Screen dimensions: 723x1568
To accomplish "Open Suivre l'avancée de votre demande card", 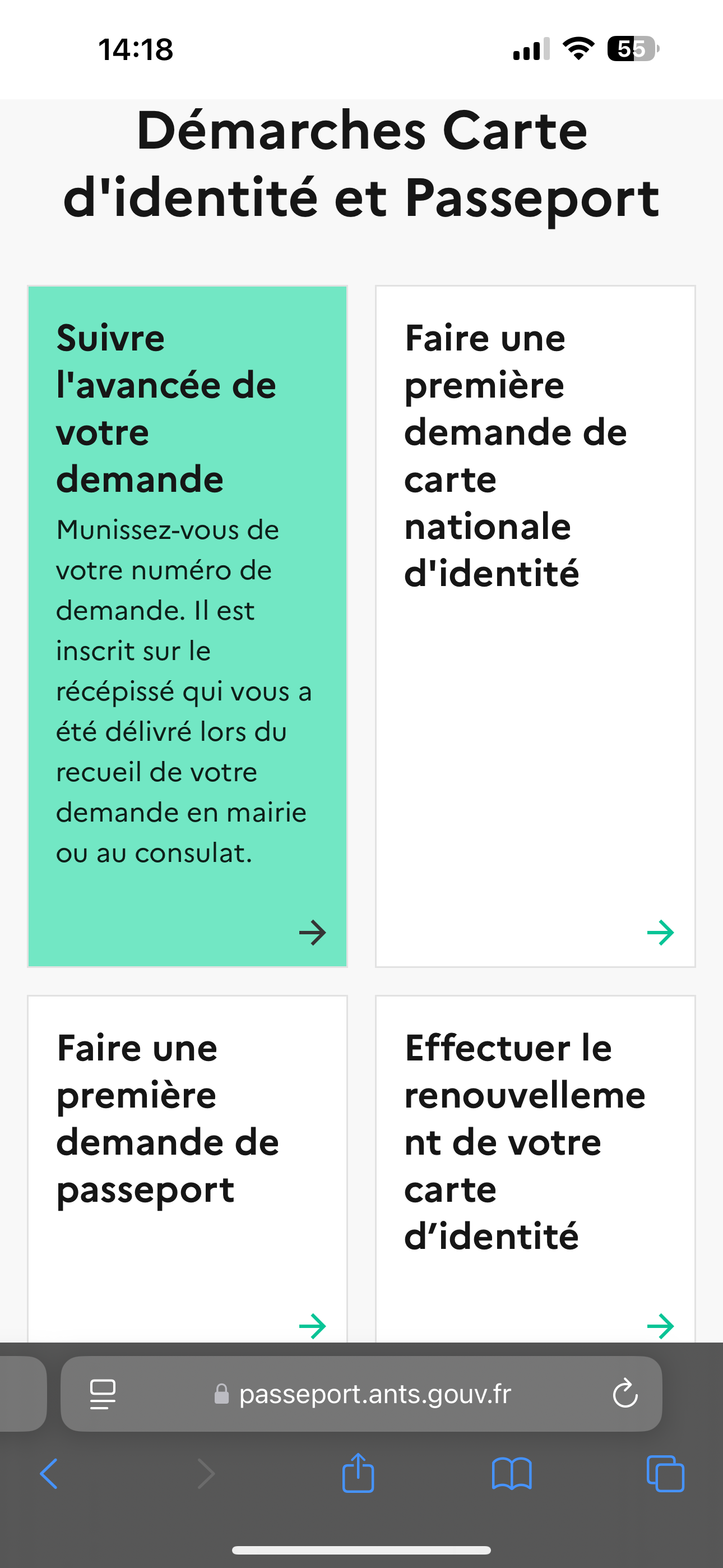I will tap(187, 626).
